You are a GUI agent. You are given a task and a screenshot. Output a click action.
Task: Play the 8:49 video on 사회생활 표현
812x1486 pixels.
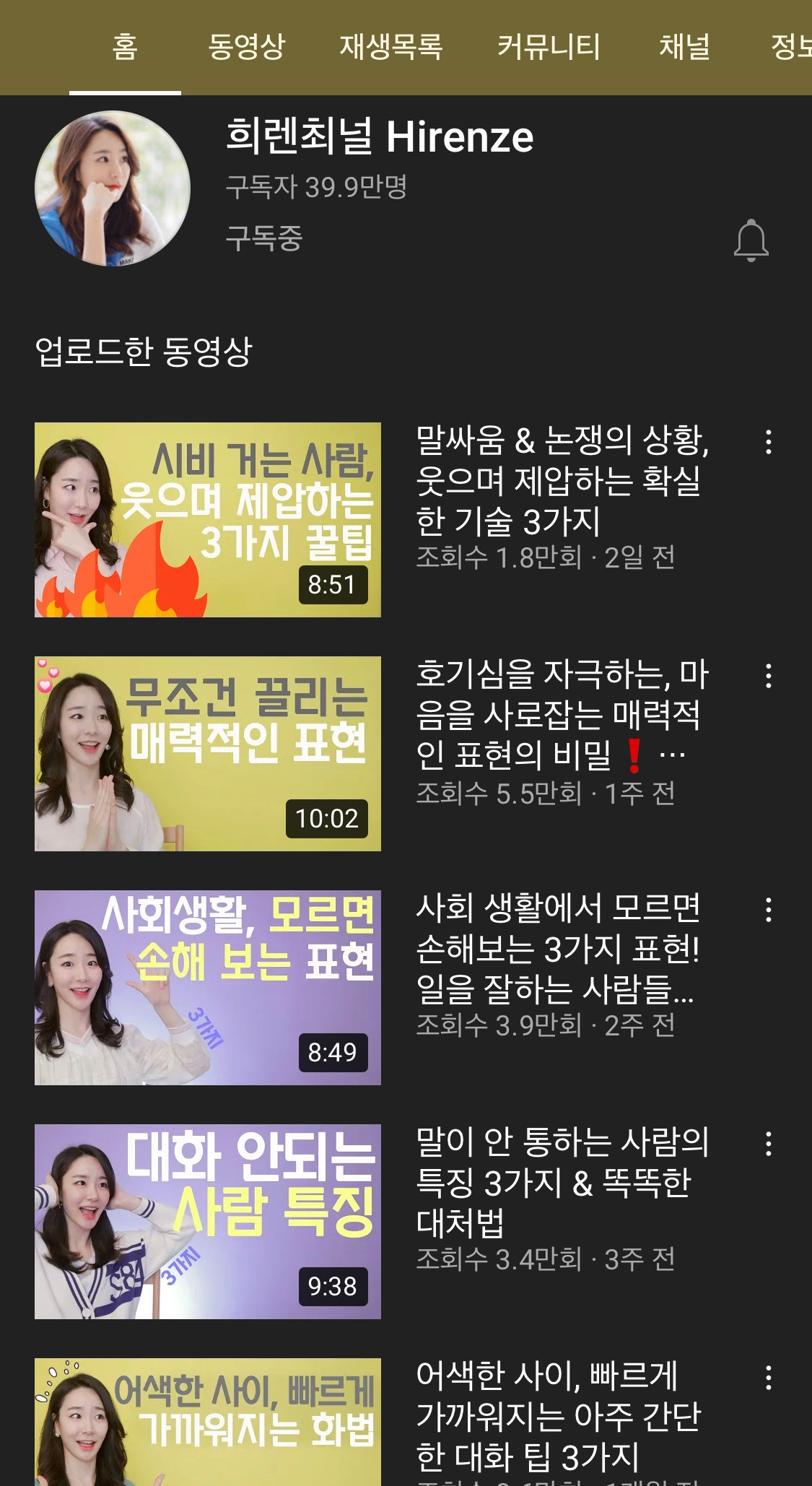click(208, 988)
